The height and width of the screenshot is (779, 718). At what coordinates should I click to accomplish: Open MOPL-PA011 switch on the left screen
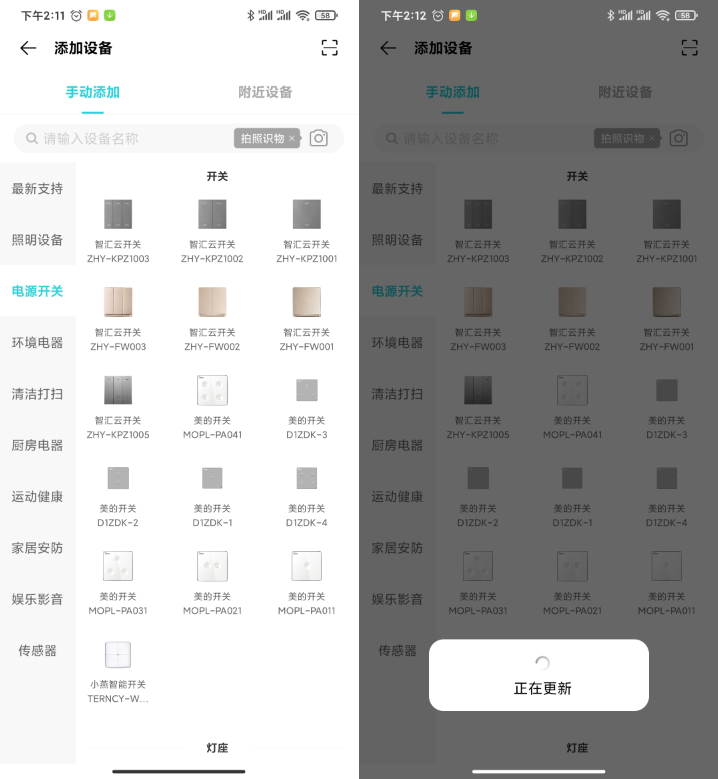pos(306,582)
